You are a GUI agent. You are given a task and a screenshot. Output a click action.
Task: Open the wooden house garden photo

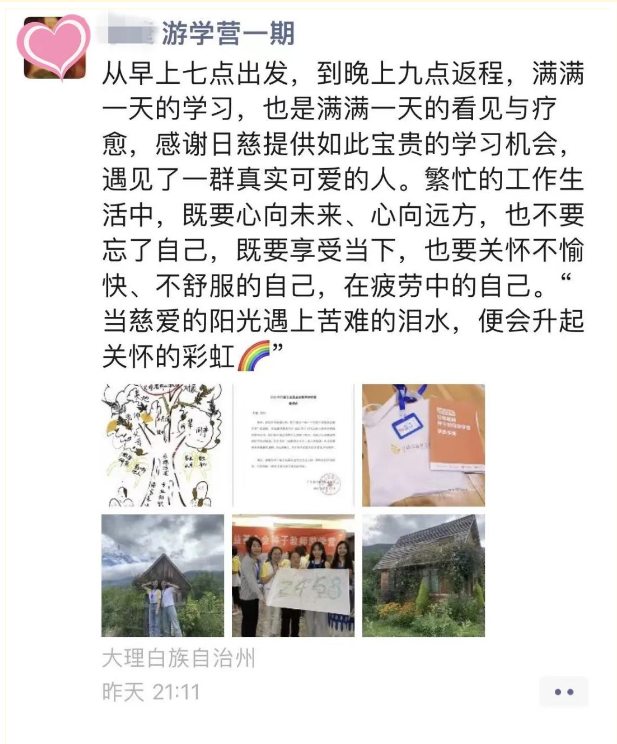(423, 575)
